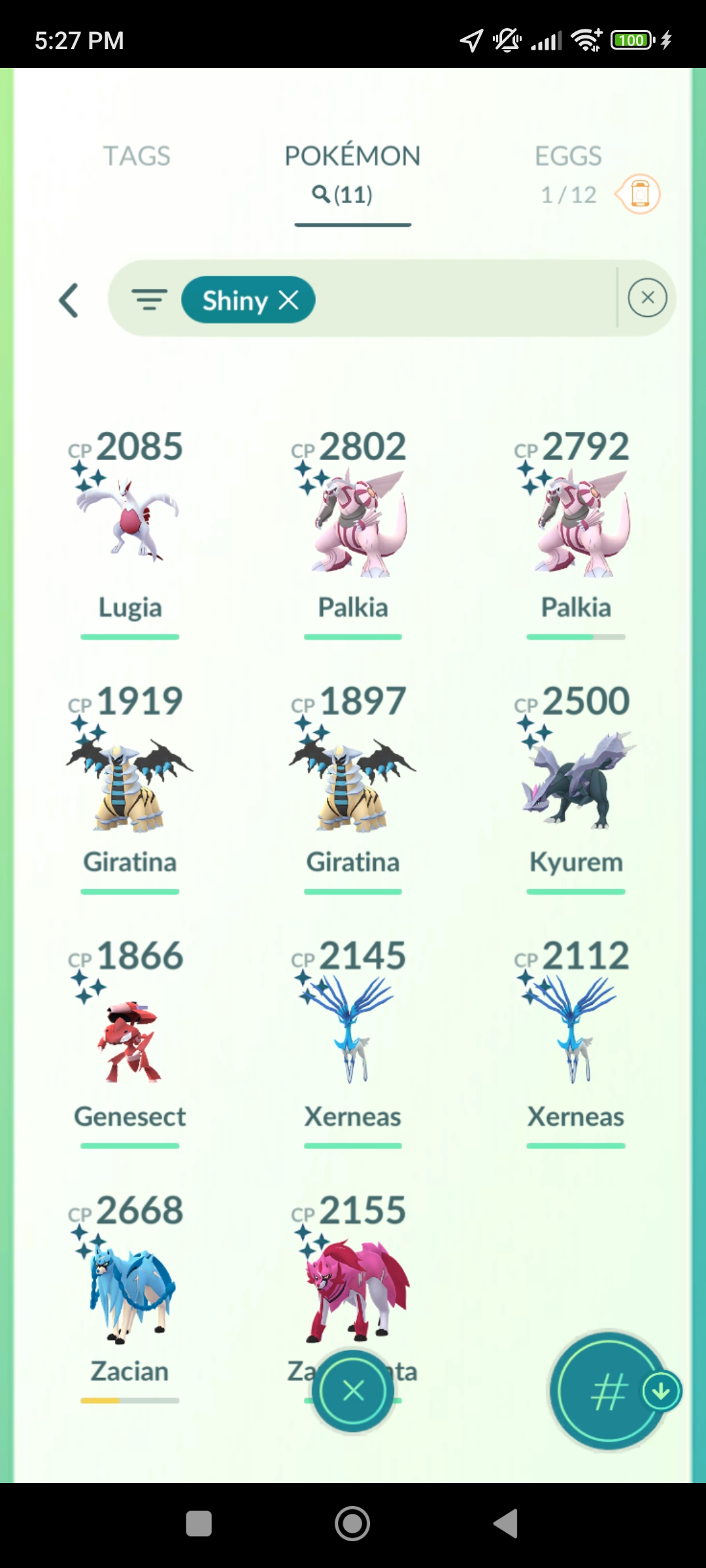Go back with the left arrow
The width and height of the screenshot is (706, 1568).
(x=69, y=301)
